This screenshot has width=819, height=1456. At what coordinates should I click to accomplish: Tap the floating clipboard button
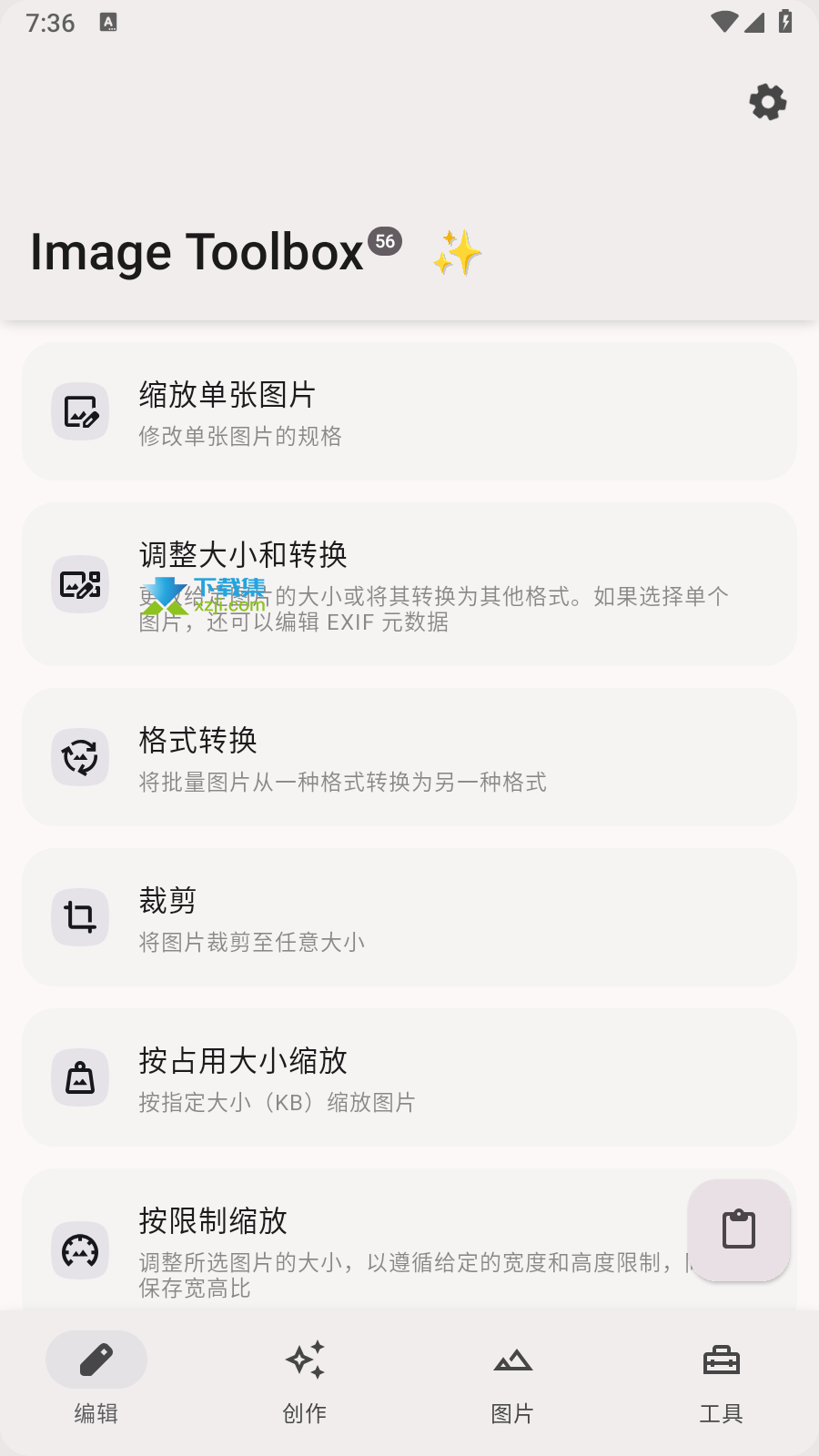[x=739, y=1230]
